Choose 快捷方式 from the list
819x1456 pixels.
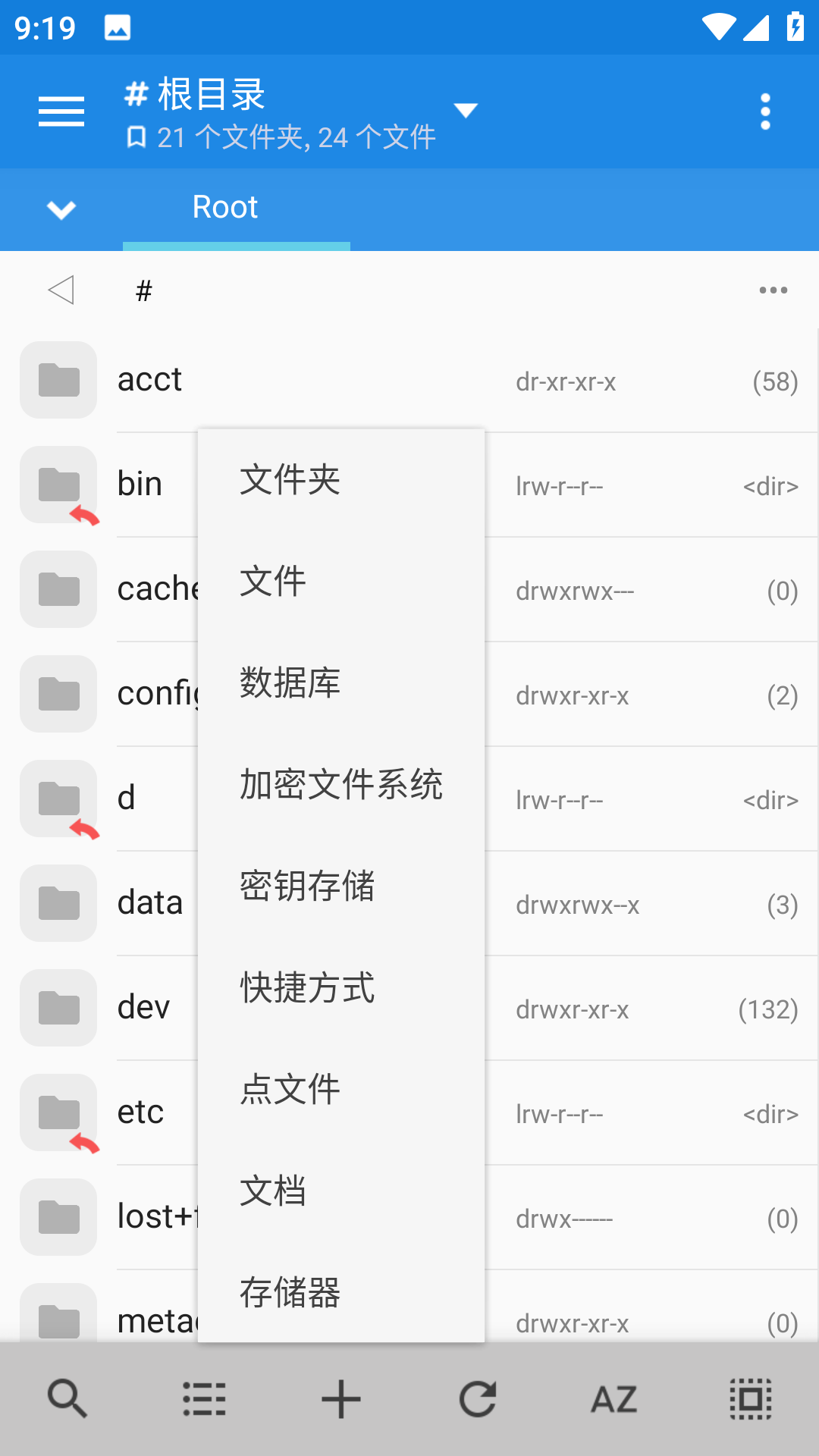point(340,987)
